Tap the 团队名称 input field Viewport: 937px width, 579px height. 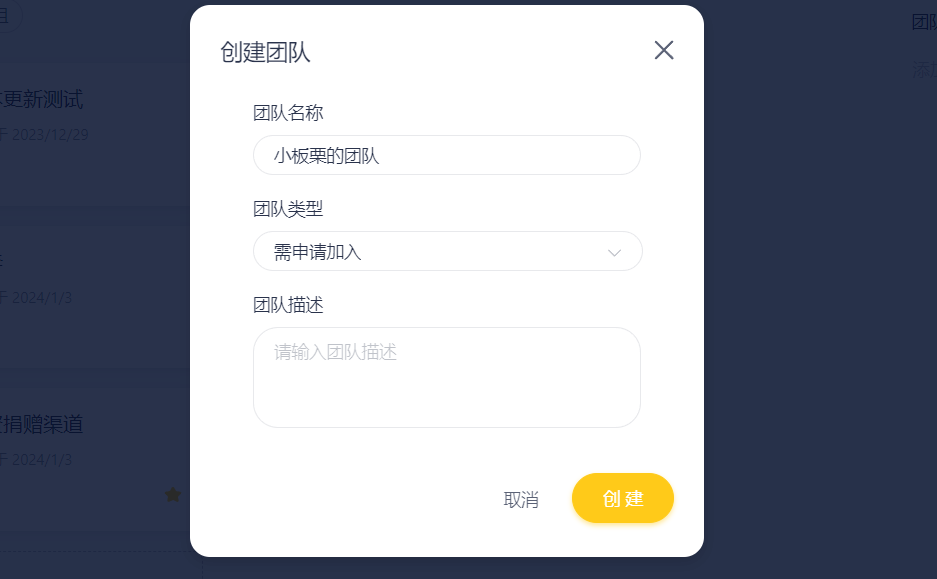pyautogui.click(x=446, y=156)
